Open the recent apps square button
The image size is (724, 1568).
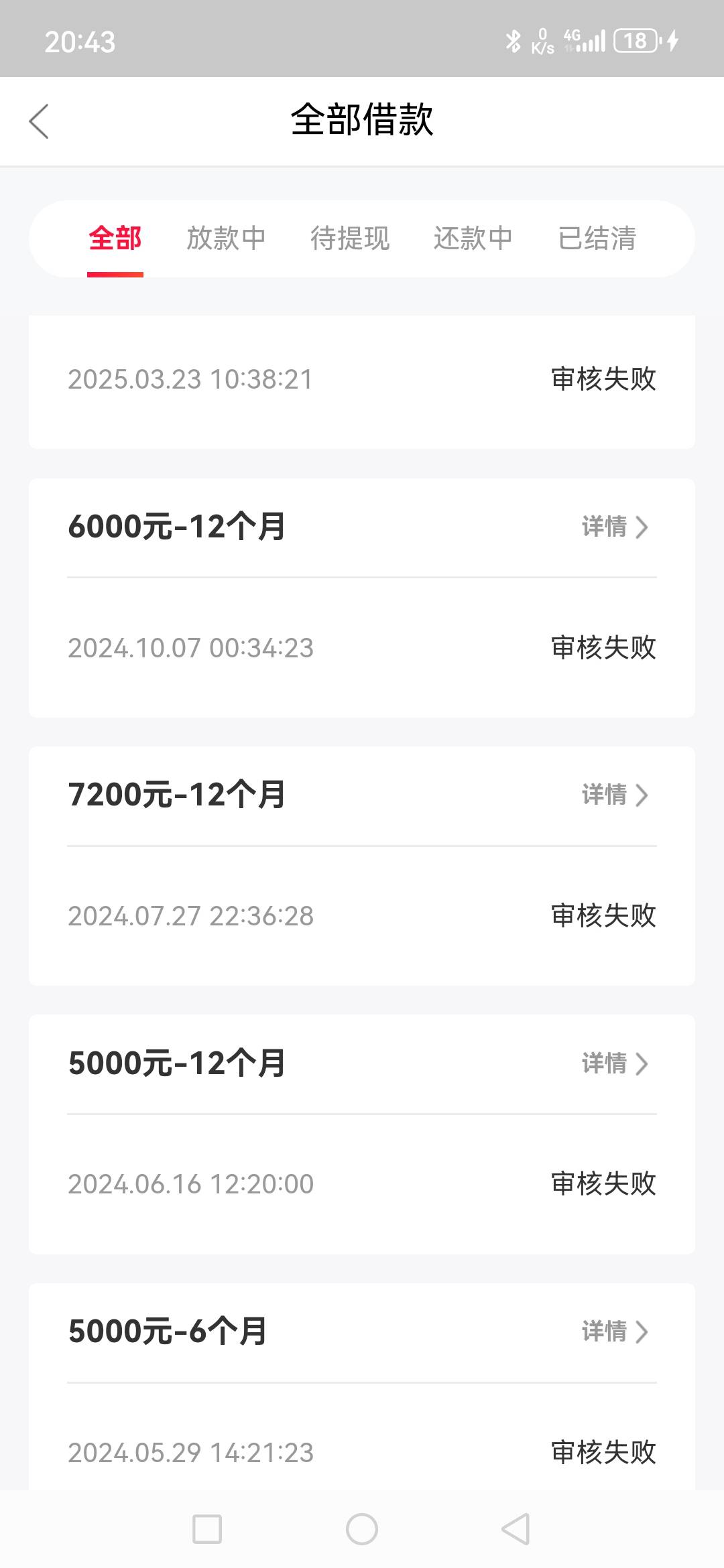click(207, 1529)
